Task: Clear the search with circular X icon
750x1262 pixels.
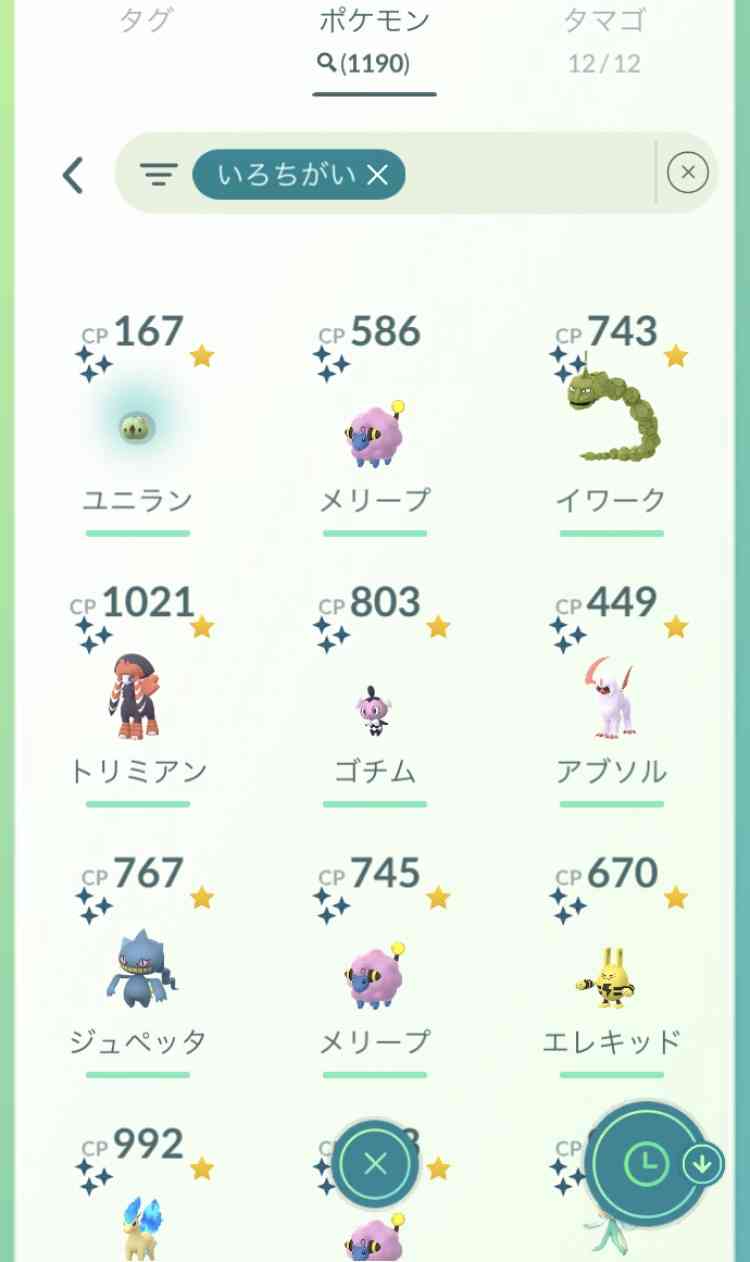Action: click(686, 174)
